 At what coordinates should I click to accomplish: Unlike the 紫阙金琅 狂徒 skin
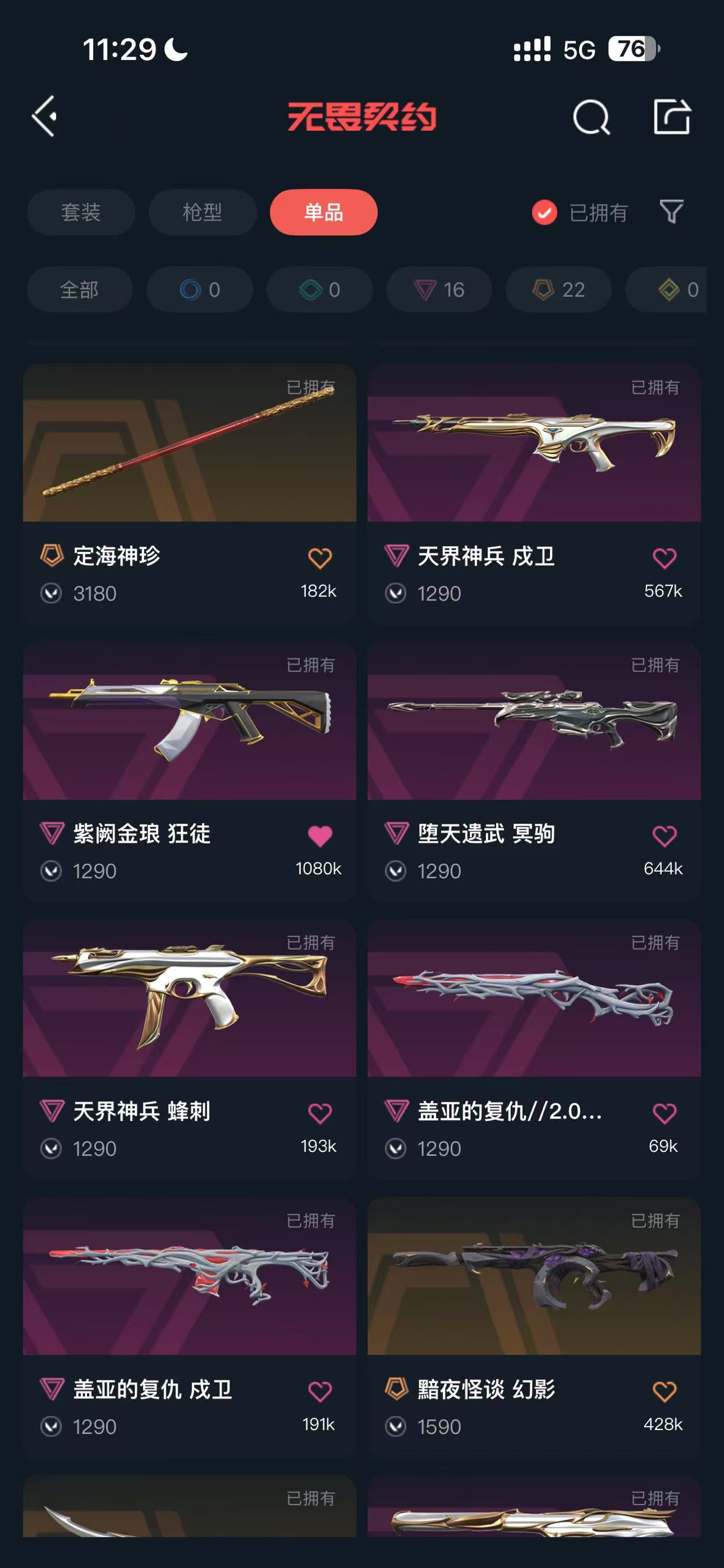320,836
